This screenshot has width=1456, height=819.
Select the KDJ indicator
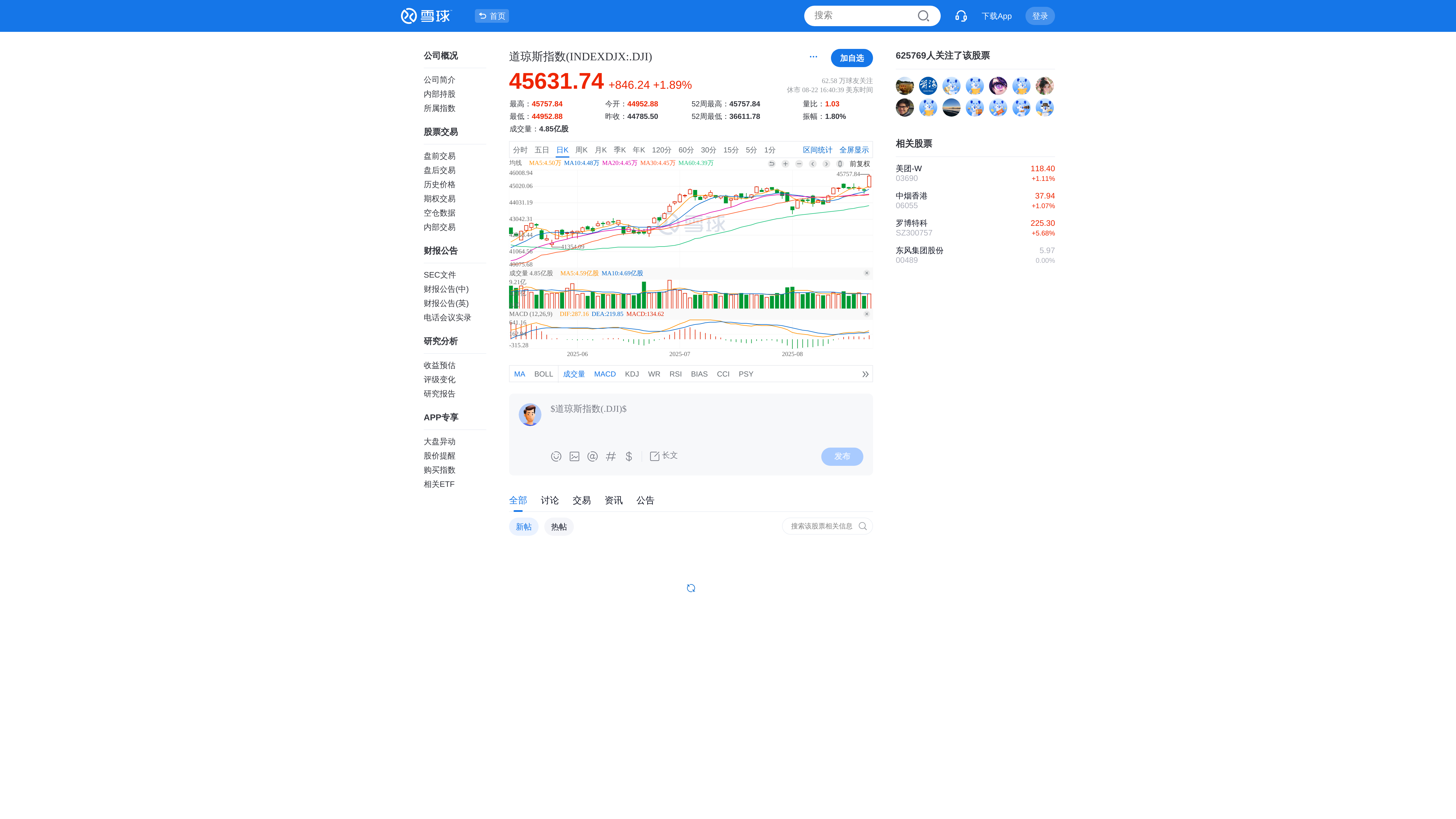[632, 374]
